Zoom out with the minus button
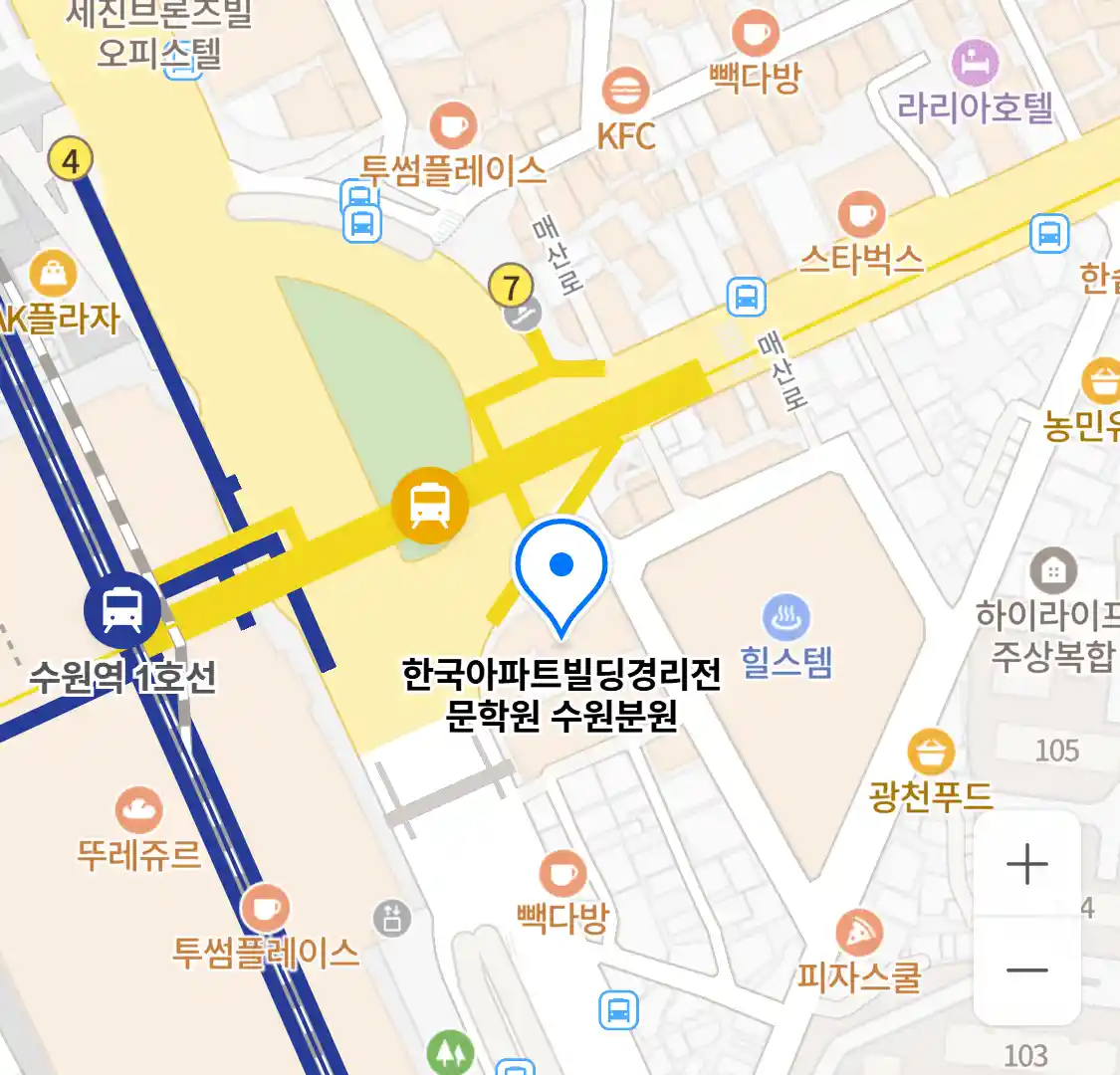 point(1026,970)
